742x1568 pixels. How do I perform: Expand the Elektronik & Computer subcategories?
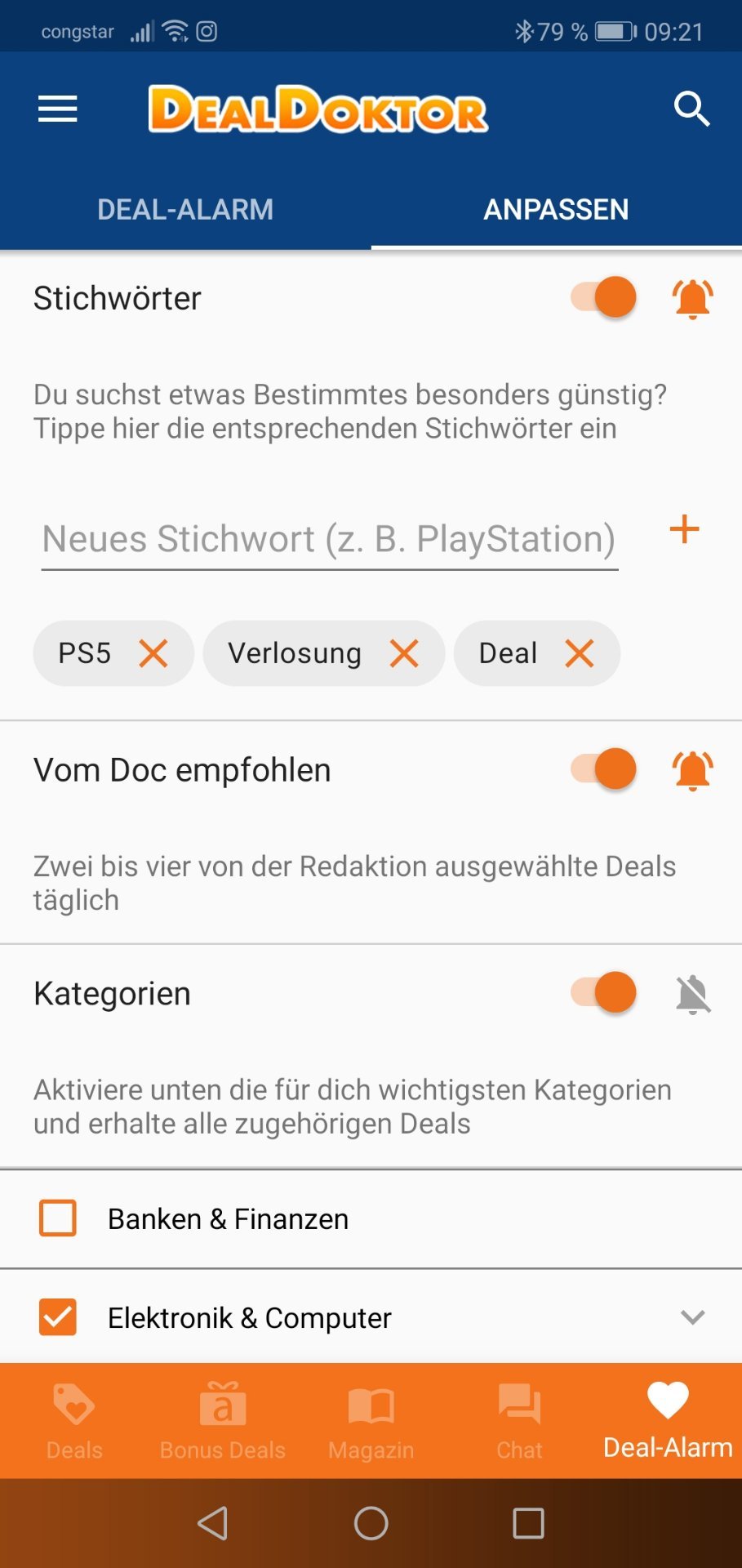[x=693, y=1316]
